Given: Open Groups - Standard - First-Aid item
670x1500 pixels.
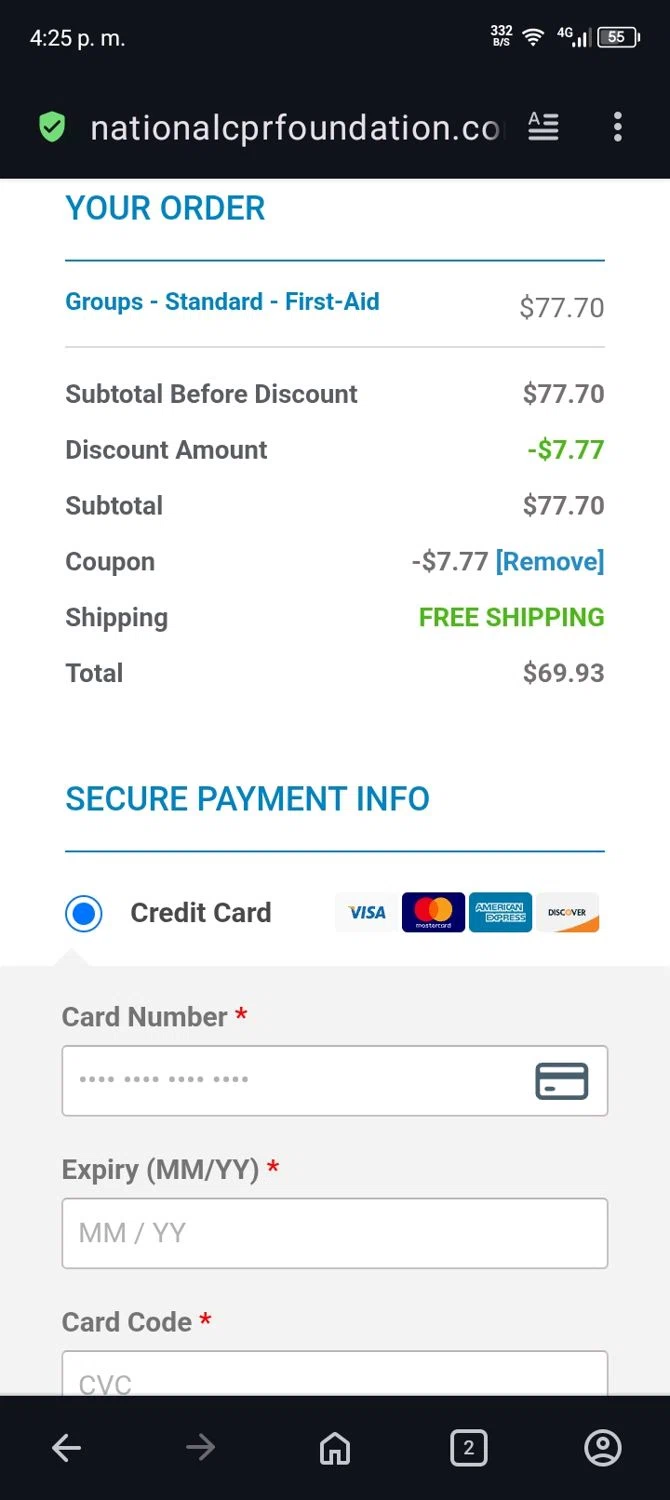Looking at the screenshot, I should [x=222, y=302].
